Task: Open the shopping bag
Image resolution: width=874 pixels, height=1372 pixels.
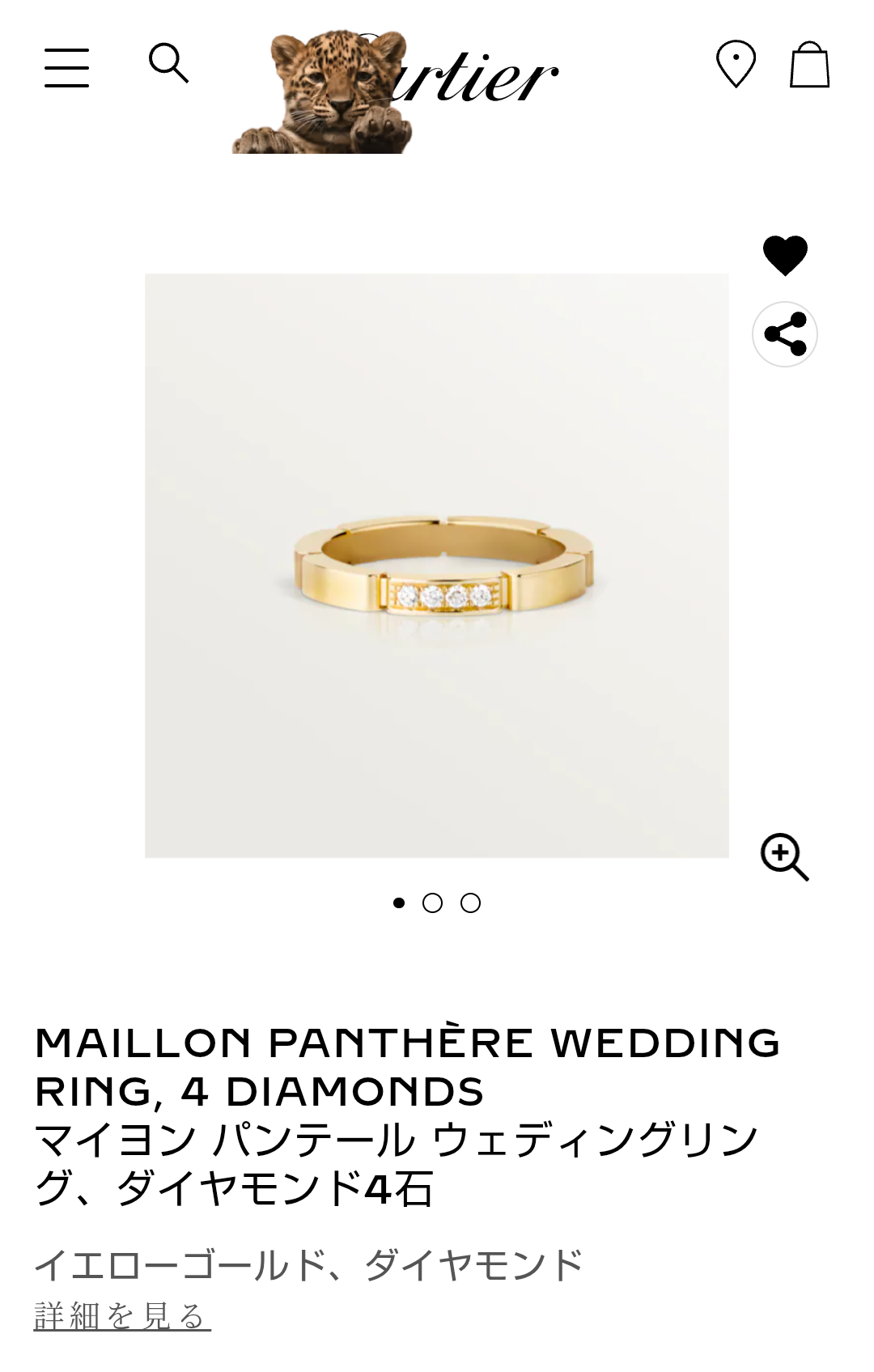Action: click(809, 65)
